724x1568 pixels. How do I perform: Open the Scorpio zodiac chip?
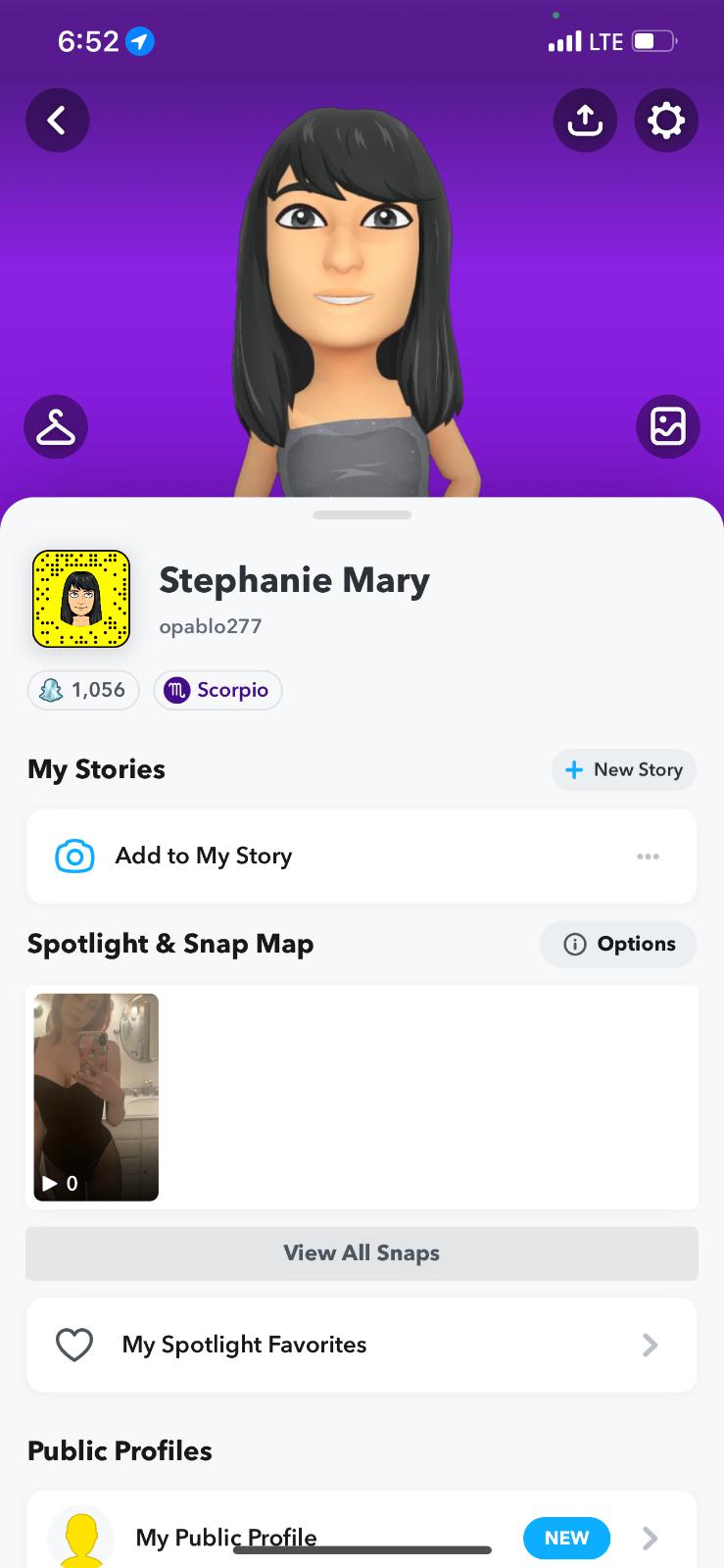tap(217, 690)
